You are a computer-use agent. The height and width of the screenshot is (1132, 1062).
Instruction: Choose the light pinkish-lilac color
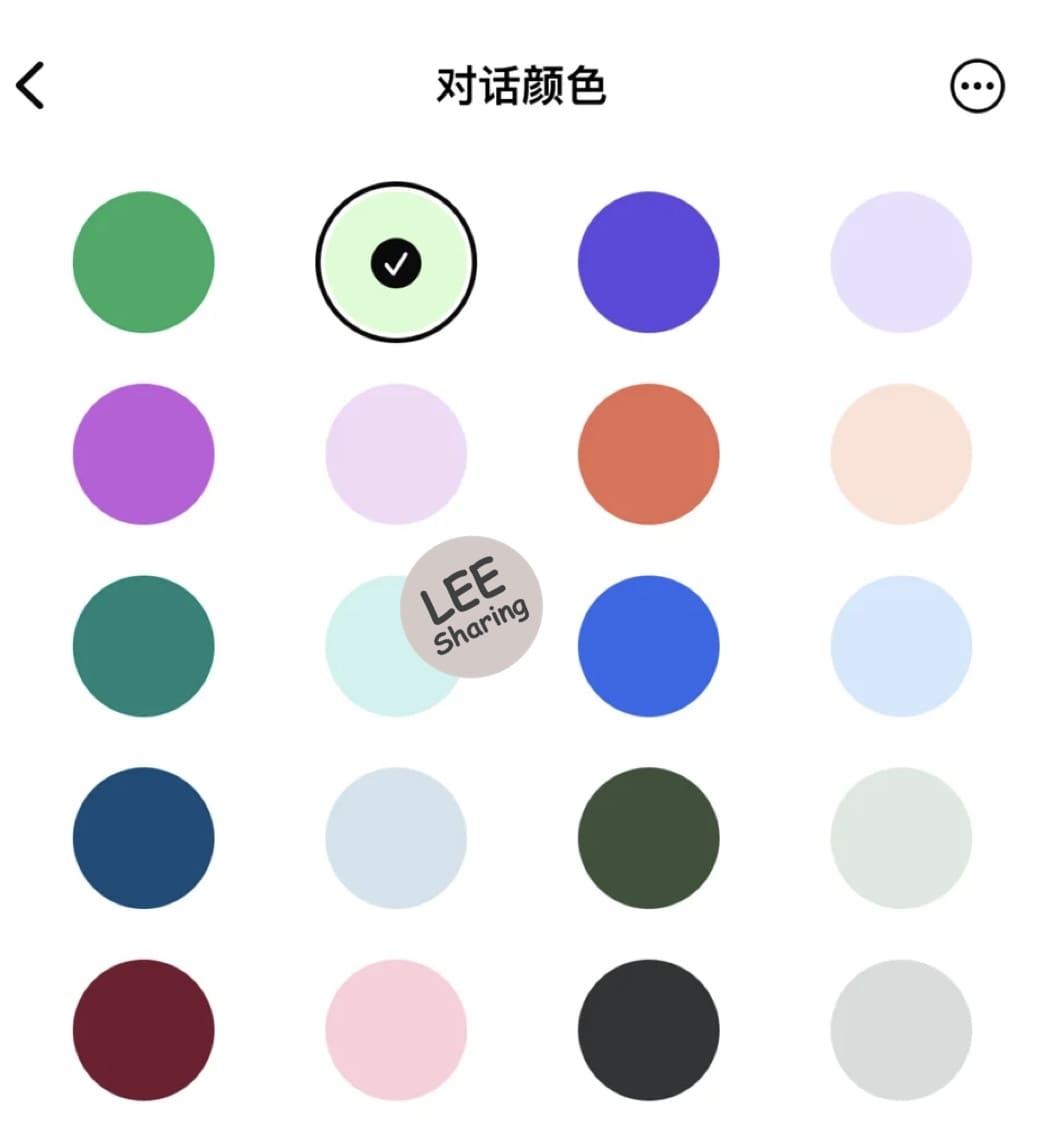[396, 454]
